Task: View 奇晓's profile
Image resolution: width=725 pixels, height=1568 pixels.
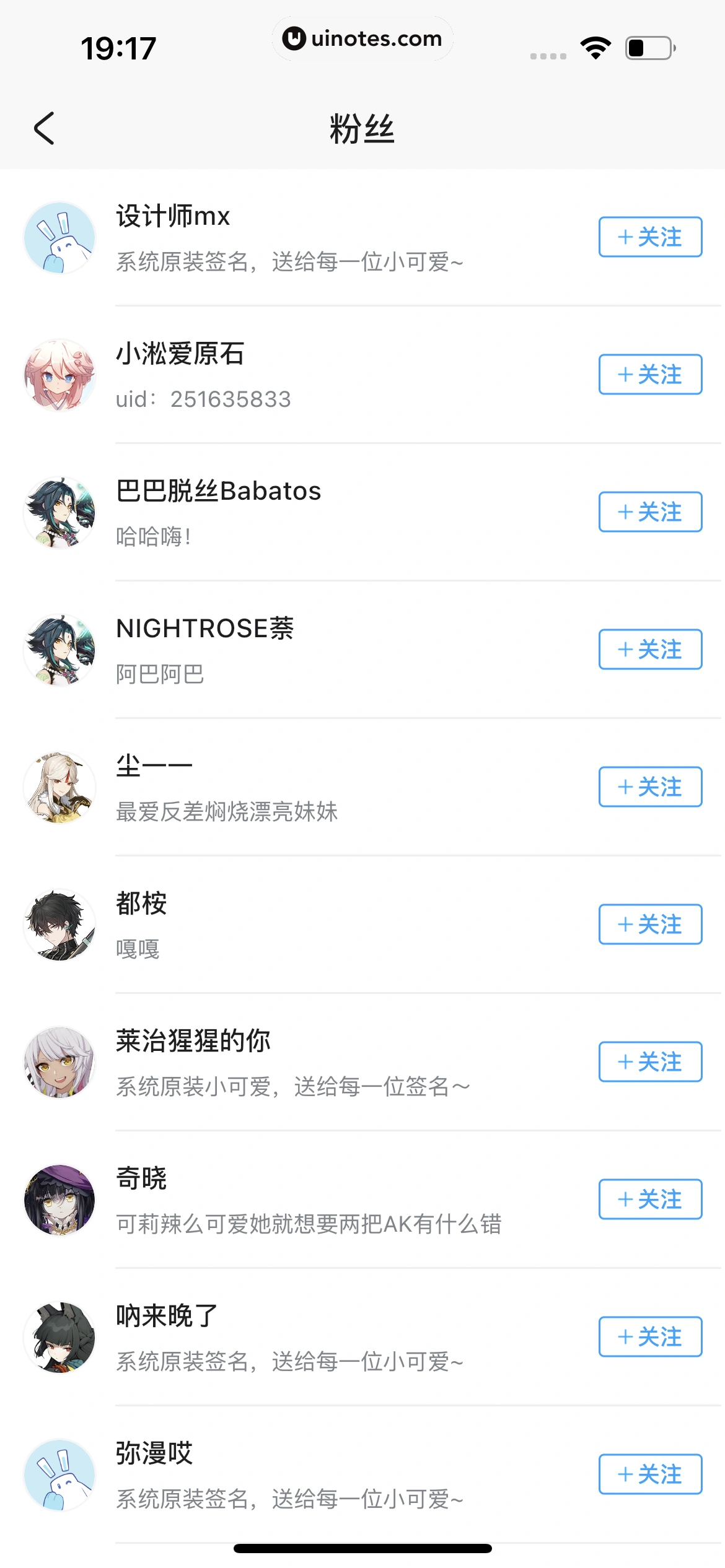Action: [x=248, y=1200]
